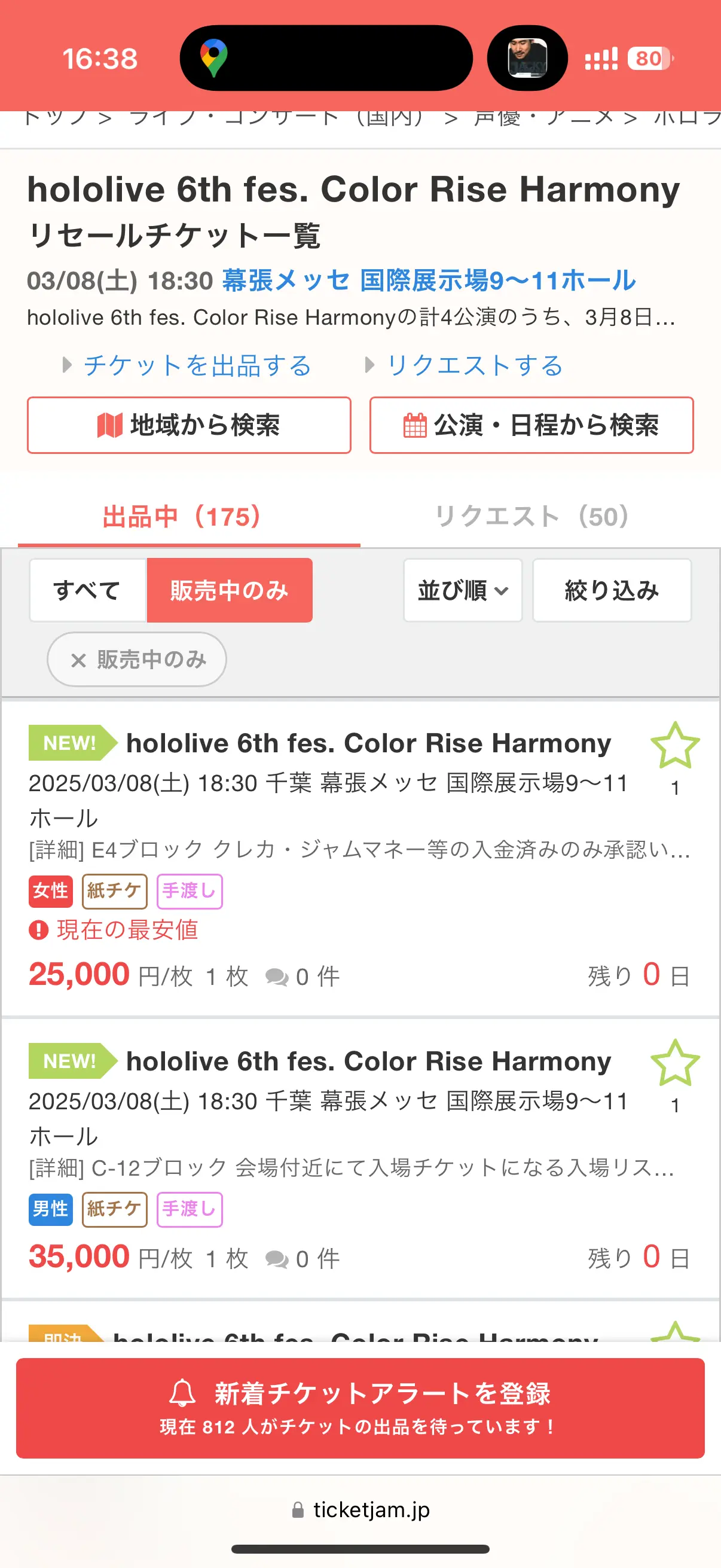Tap the ticketjam.jp address bar
This screenshot has height=1568, width=721.
pos(360,1509)
